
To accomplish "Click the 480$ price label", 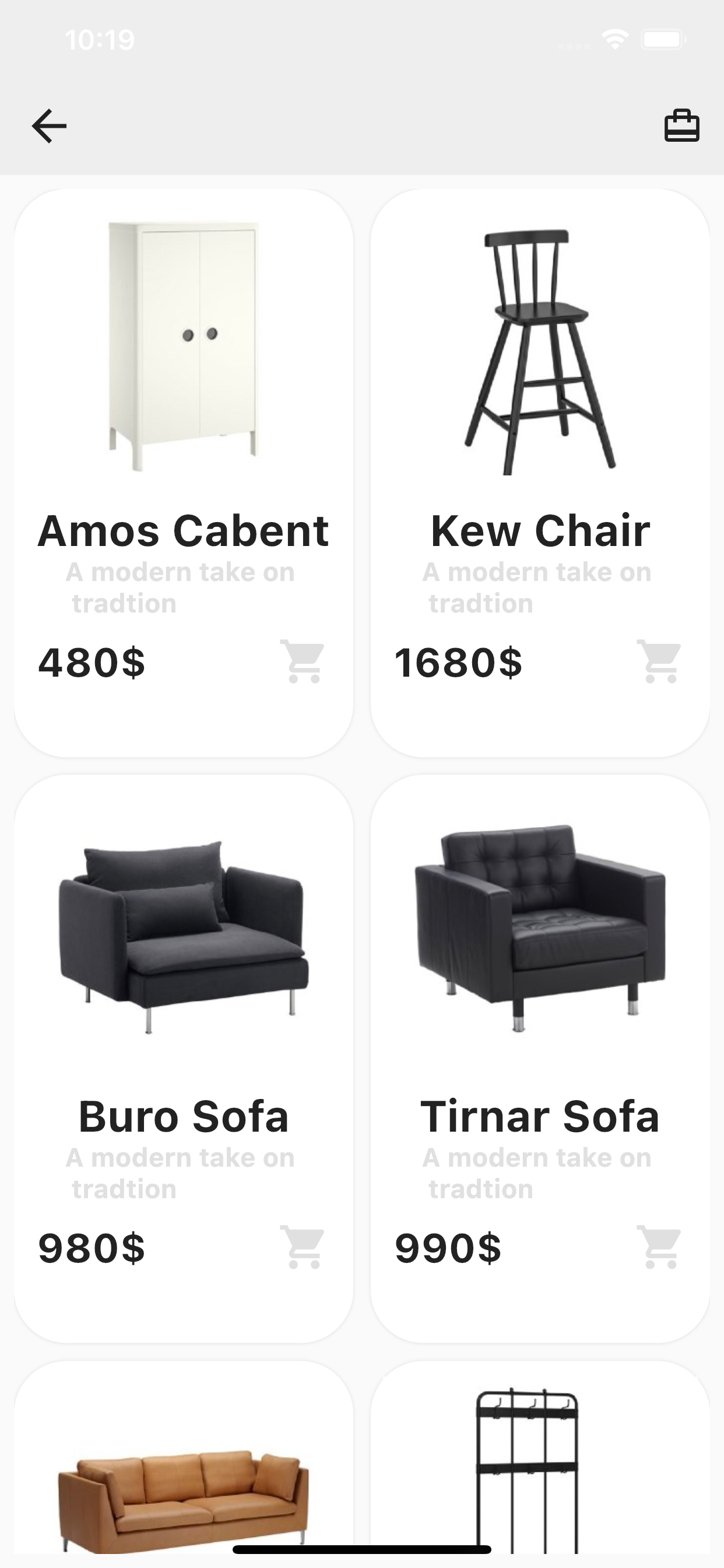I will coord(92,663).
